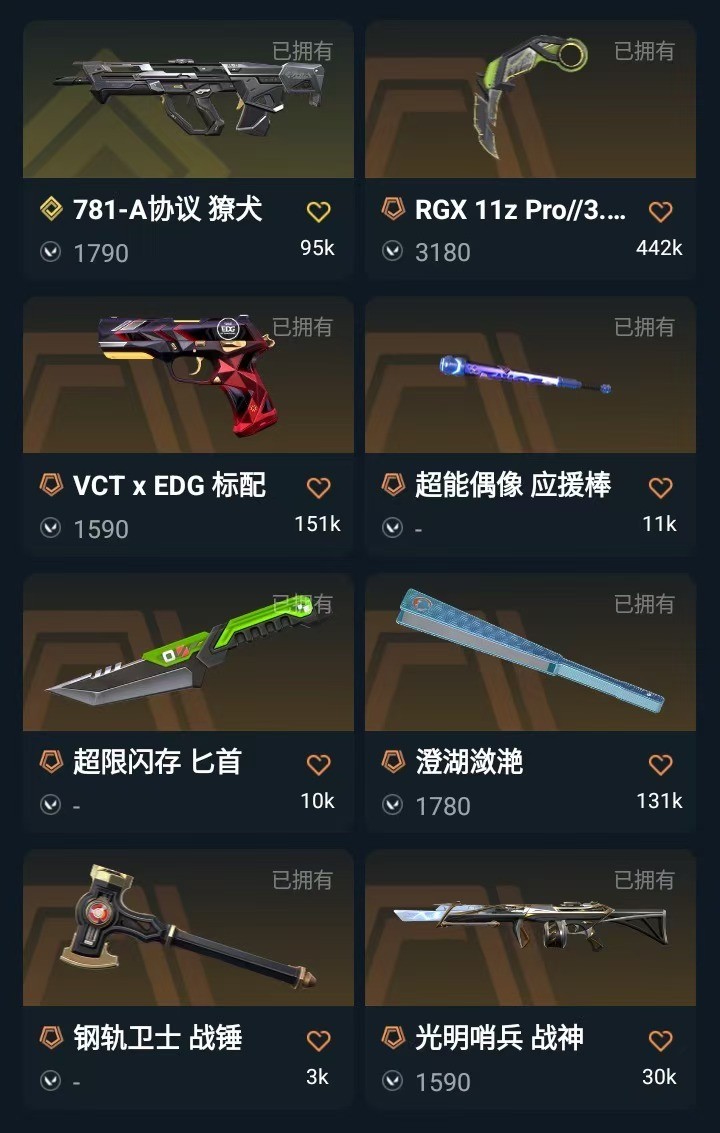The width and height of the screenshot is (720, 1133).
Task: Open the 光明哨兵 战神 rifle card
Action: pos(530,928)
